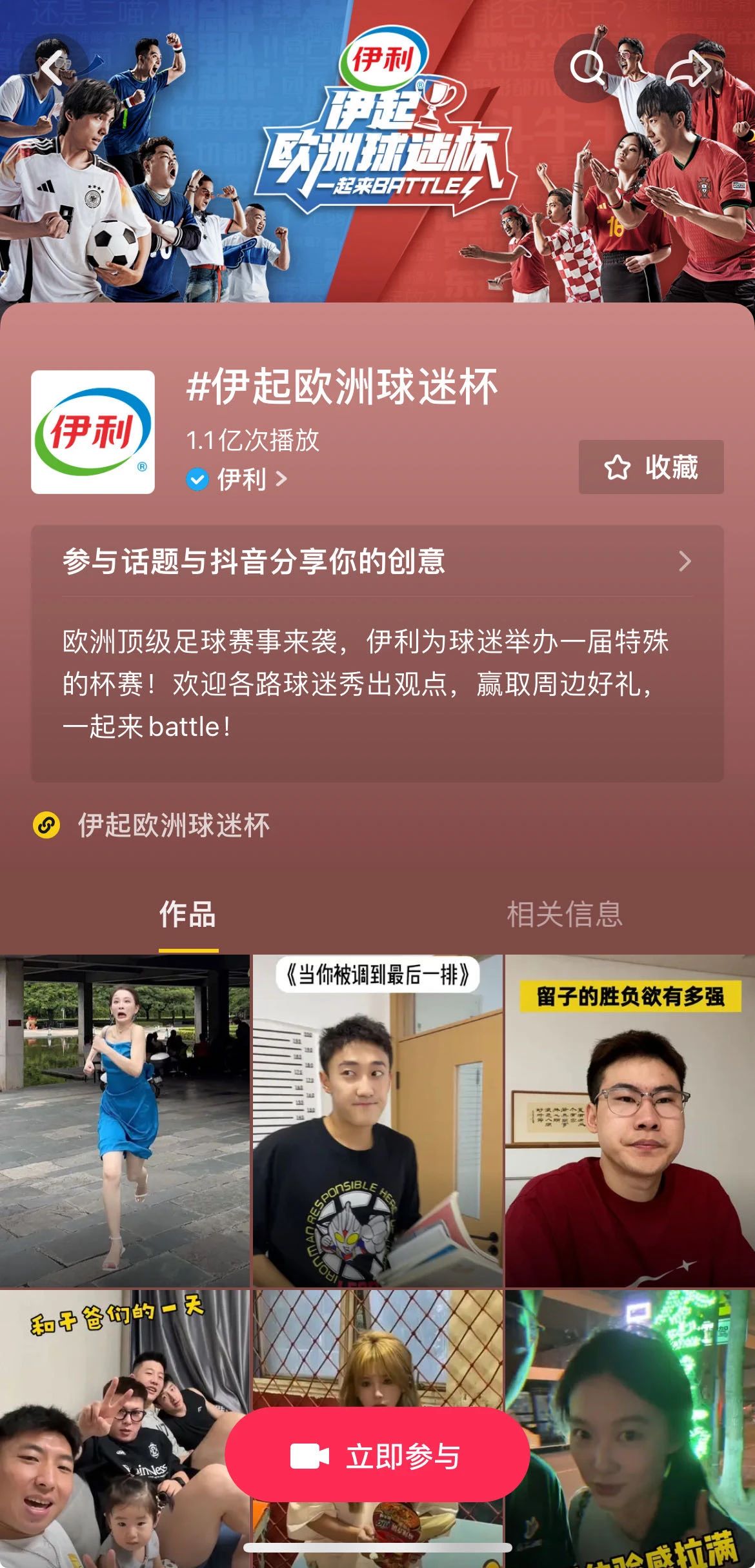Tap 收藏 to bookmark the topic
The width and height of the screenshot is (755, 1568).
point(650,467)
